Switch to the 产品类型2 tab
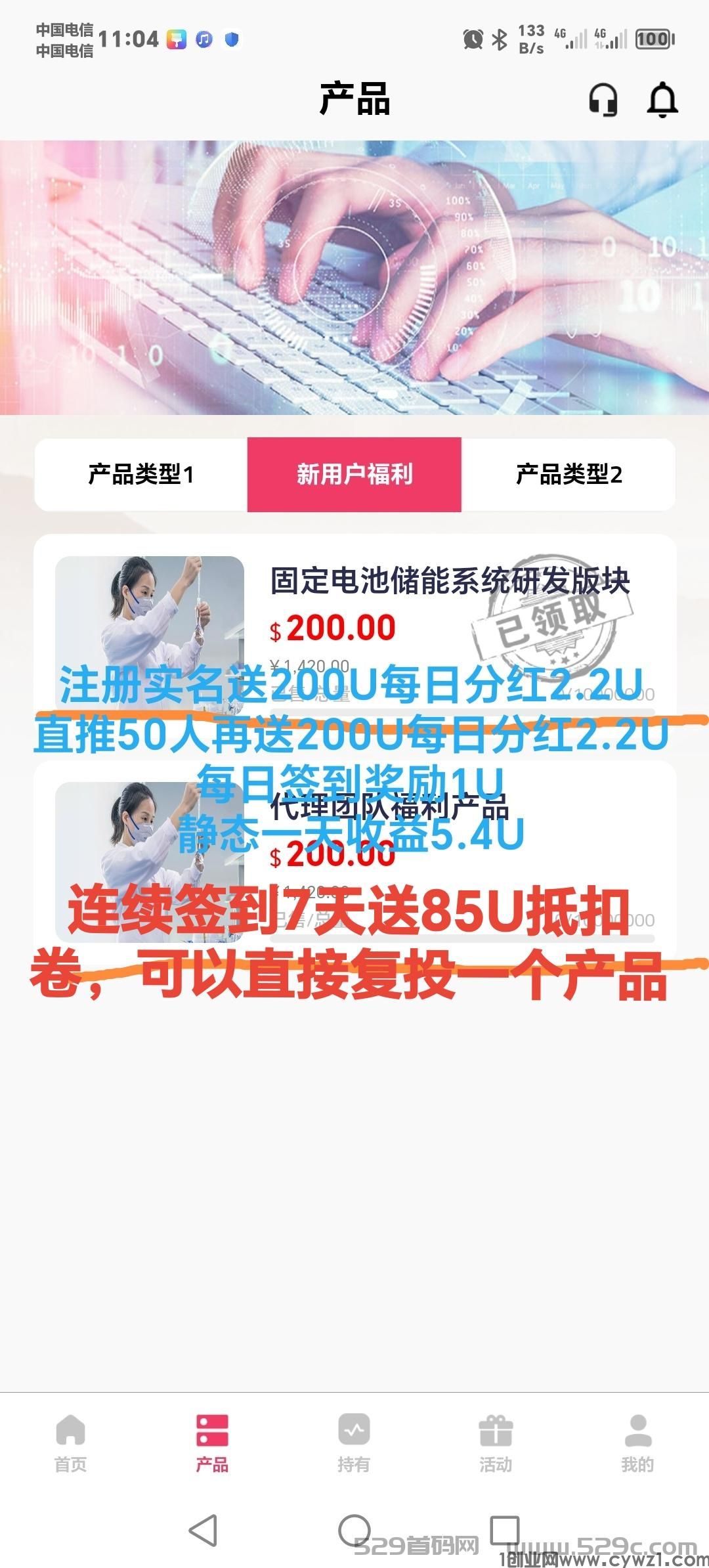 pos(569,474)
